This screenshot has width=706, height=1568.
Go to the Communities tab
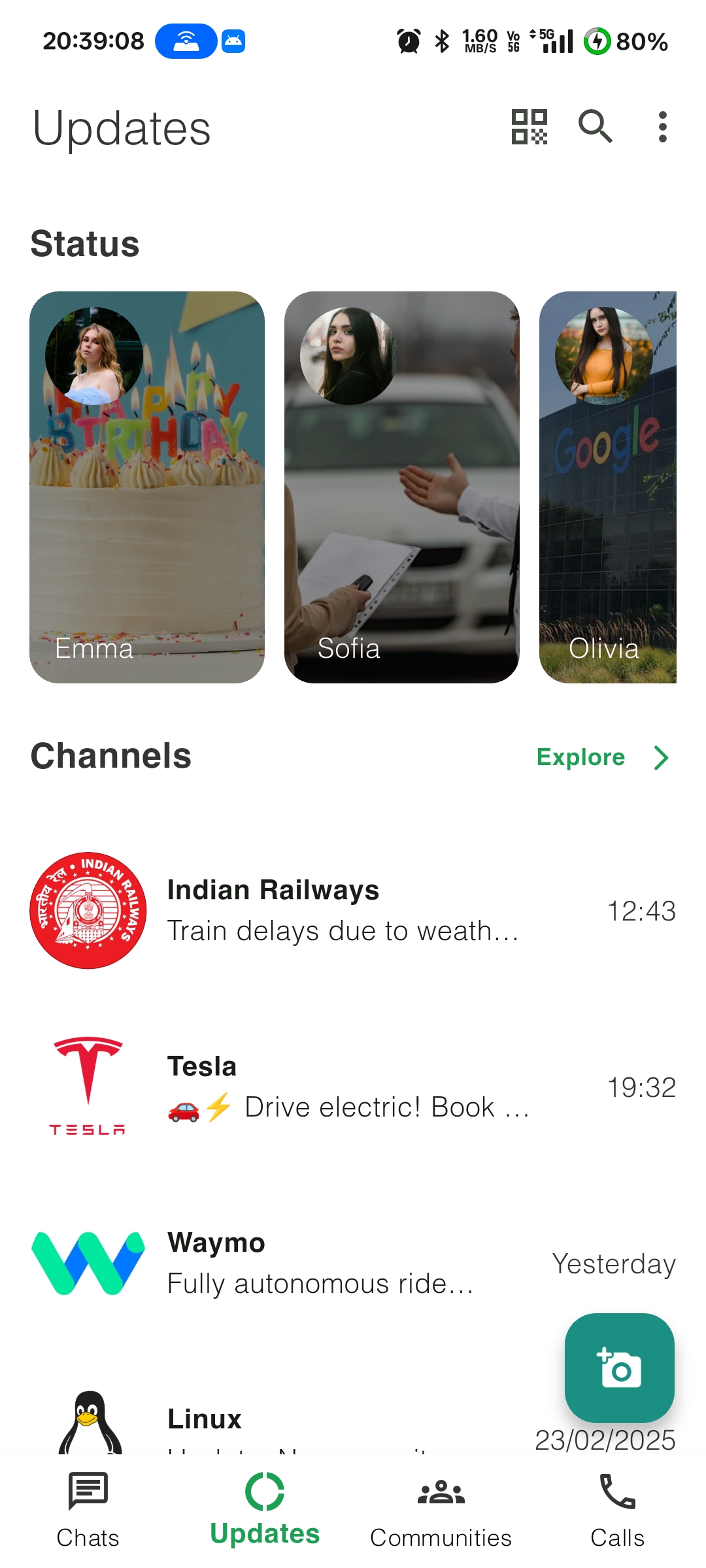pyautogui.click(x=441, y=1510)
